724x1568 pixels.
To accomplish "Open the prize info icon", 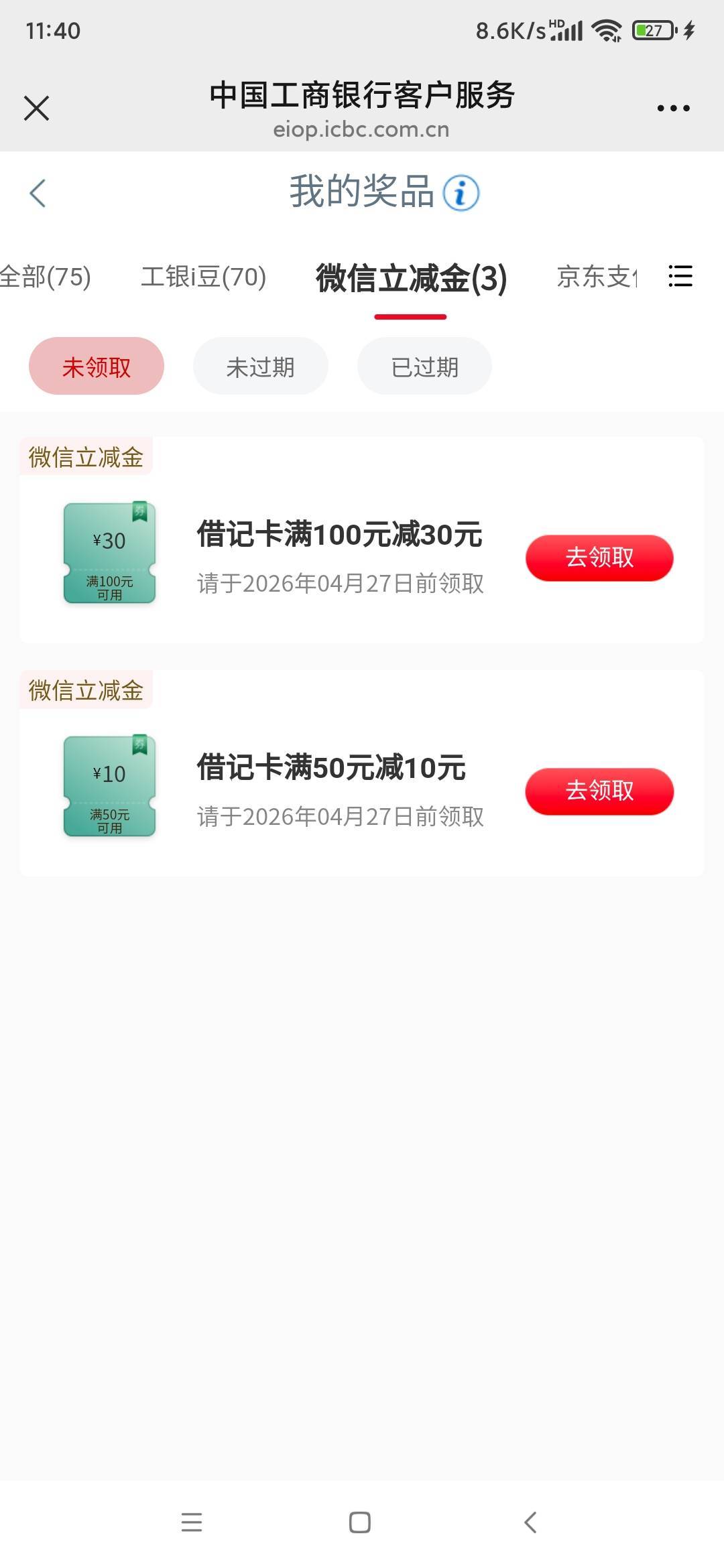I will [461, 194].
